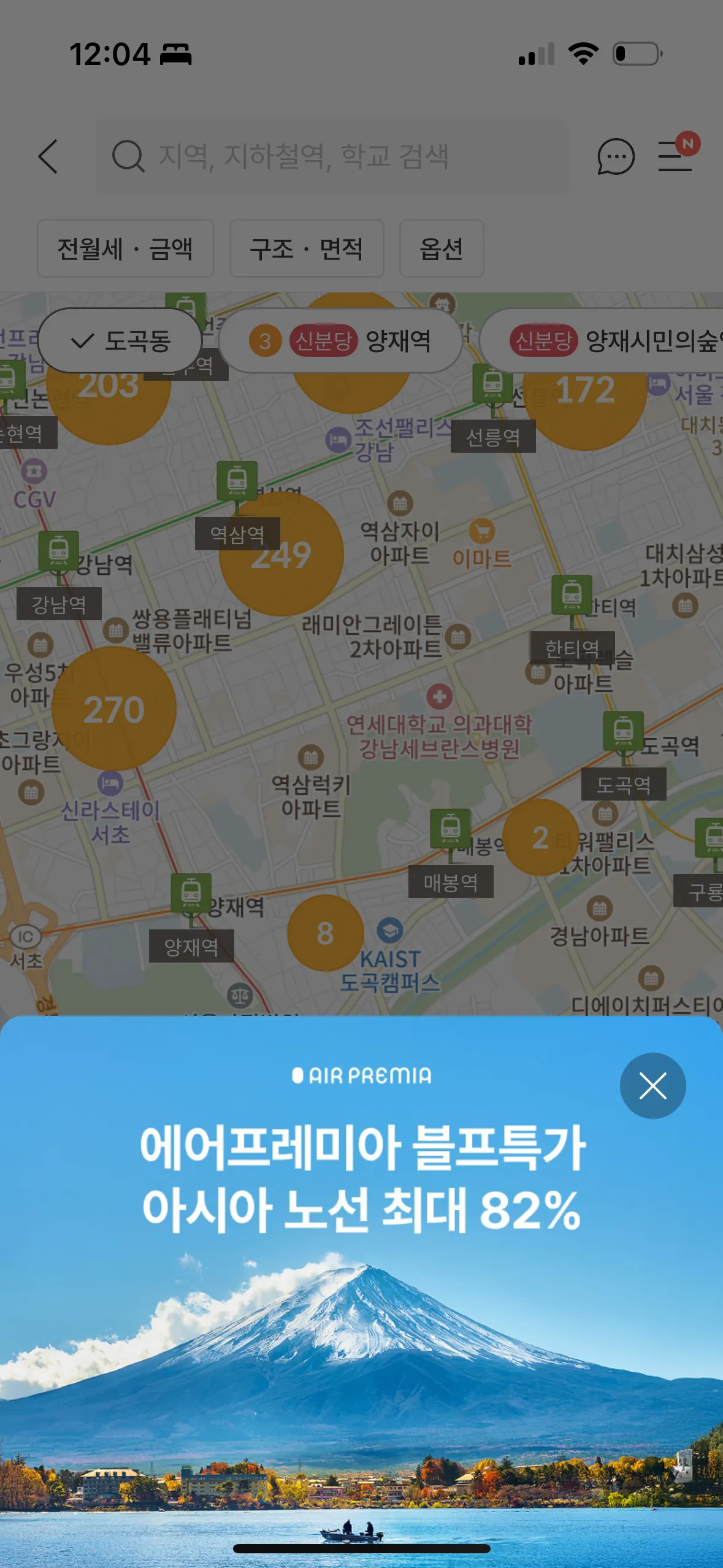
Task: Open the cluster with 8 listings
Action: tap(325, 933)
